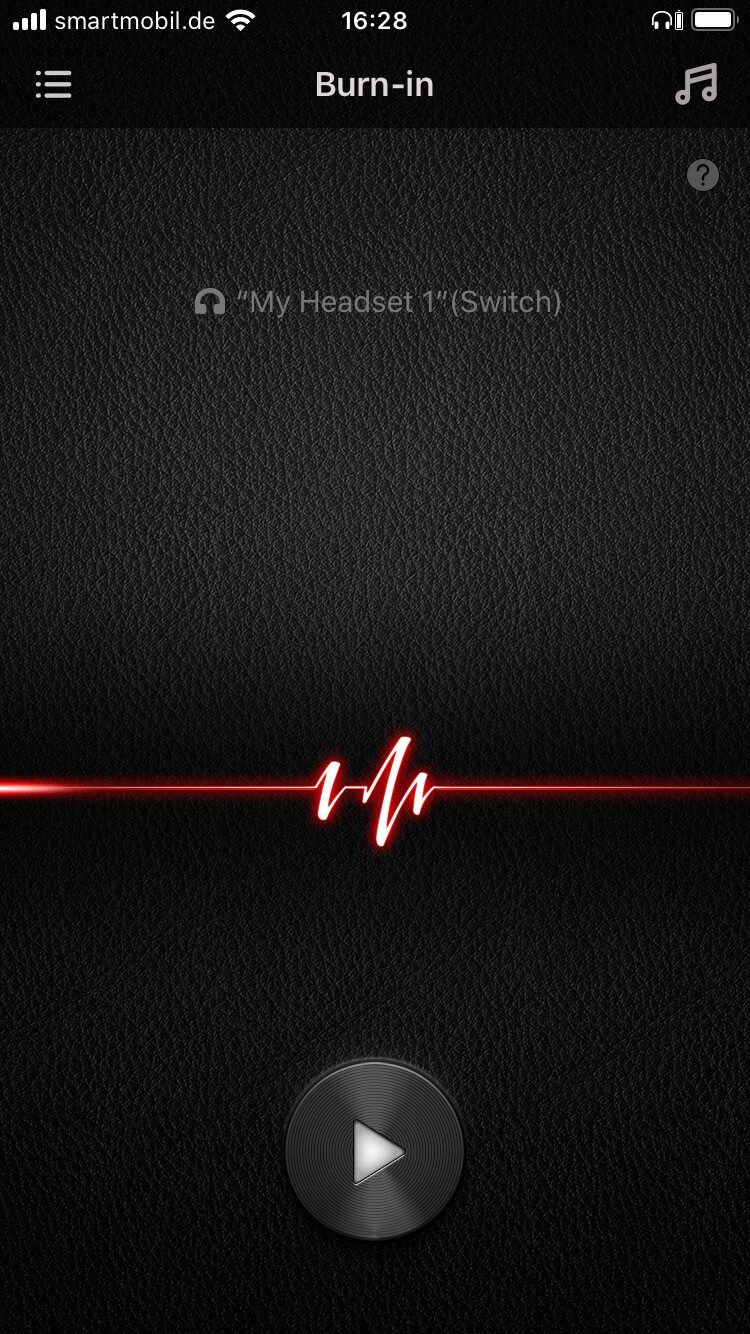The width and height of the screenshot is (750, 1334).
Task: Start burn-in with the play button
Action: tap(375, 1153)
